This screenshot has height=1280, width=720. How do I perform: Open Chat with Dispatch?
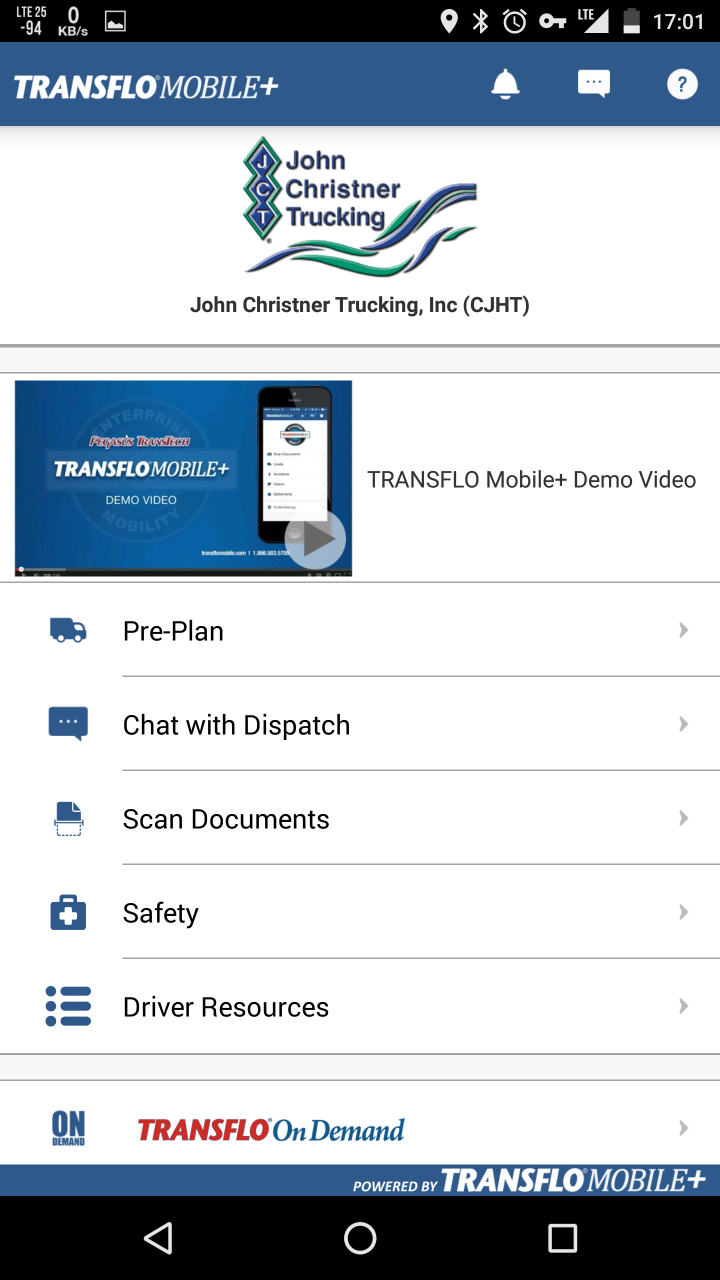[360, 724]
